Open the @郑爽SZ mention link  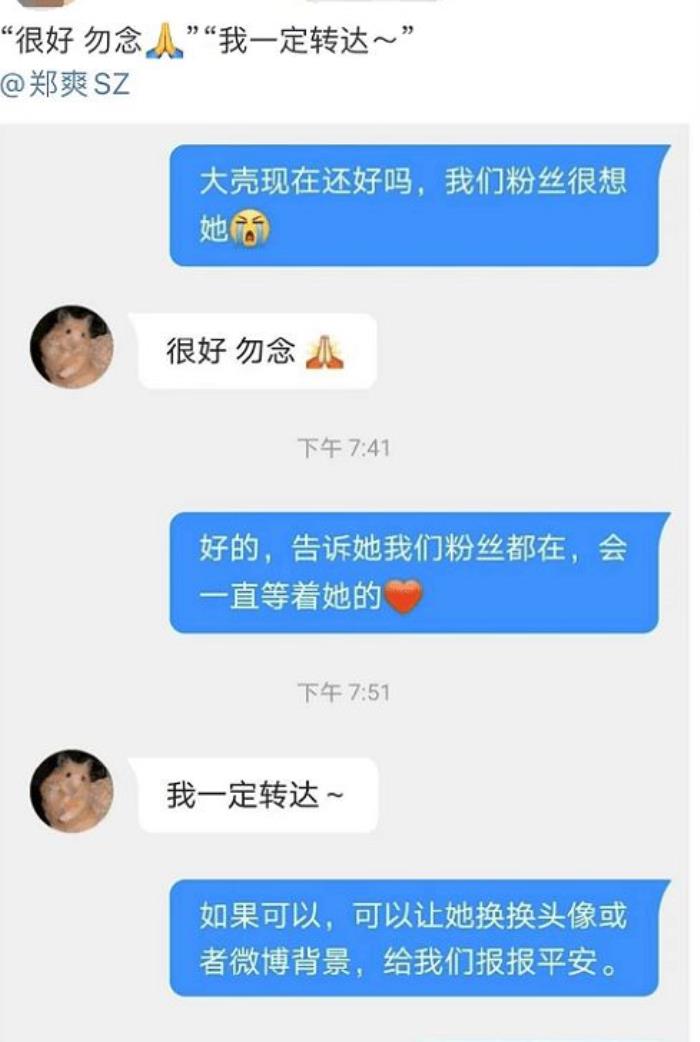pyautogui.click(x=66, y=84)
